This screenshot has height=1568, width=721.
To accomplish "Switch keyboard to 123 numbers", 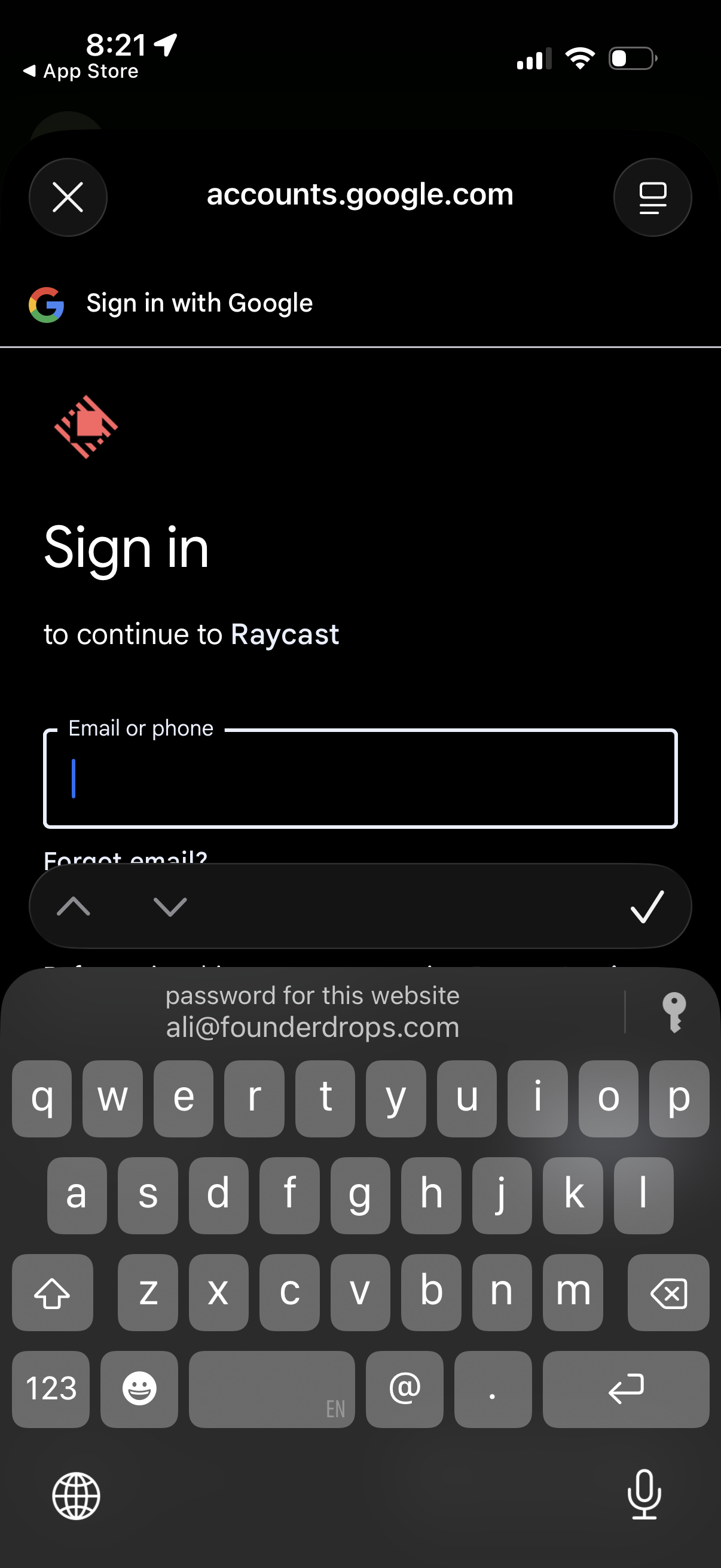I will pyautogui.click(x=51, y=1389).
